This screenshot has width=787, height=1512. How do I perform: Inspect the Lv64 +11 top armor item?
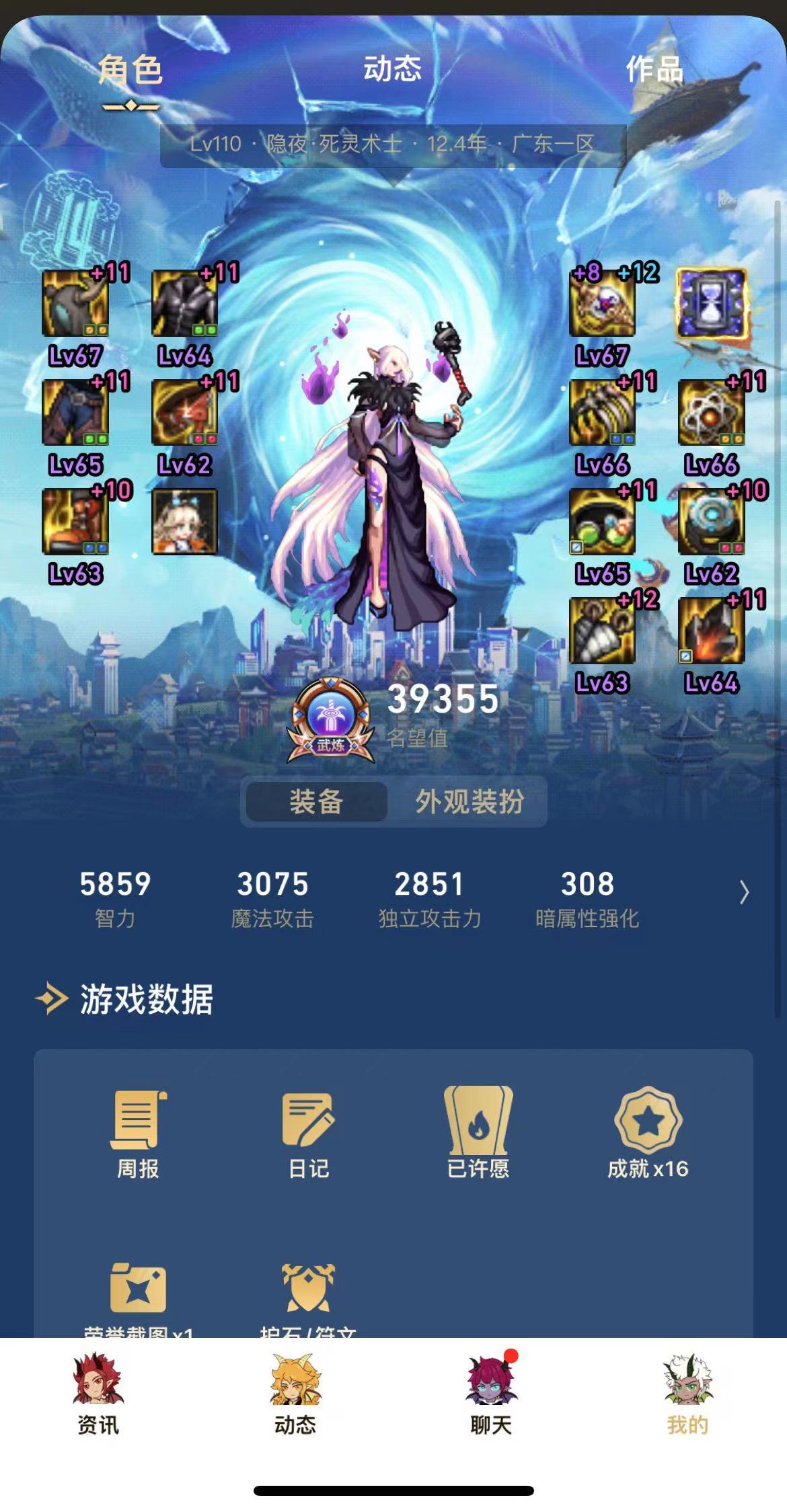[x=184, y=304]
